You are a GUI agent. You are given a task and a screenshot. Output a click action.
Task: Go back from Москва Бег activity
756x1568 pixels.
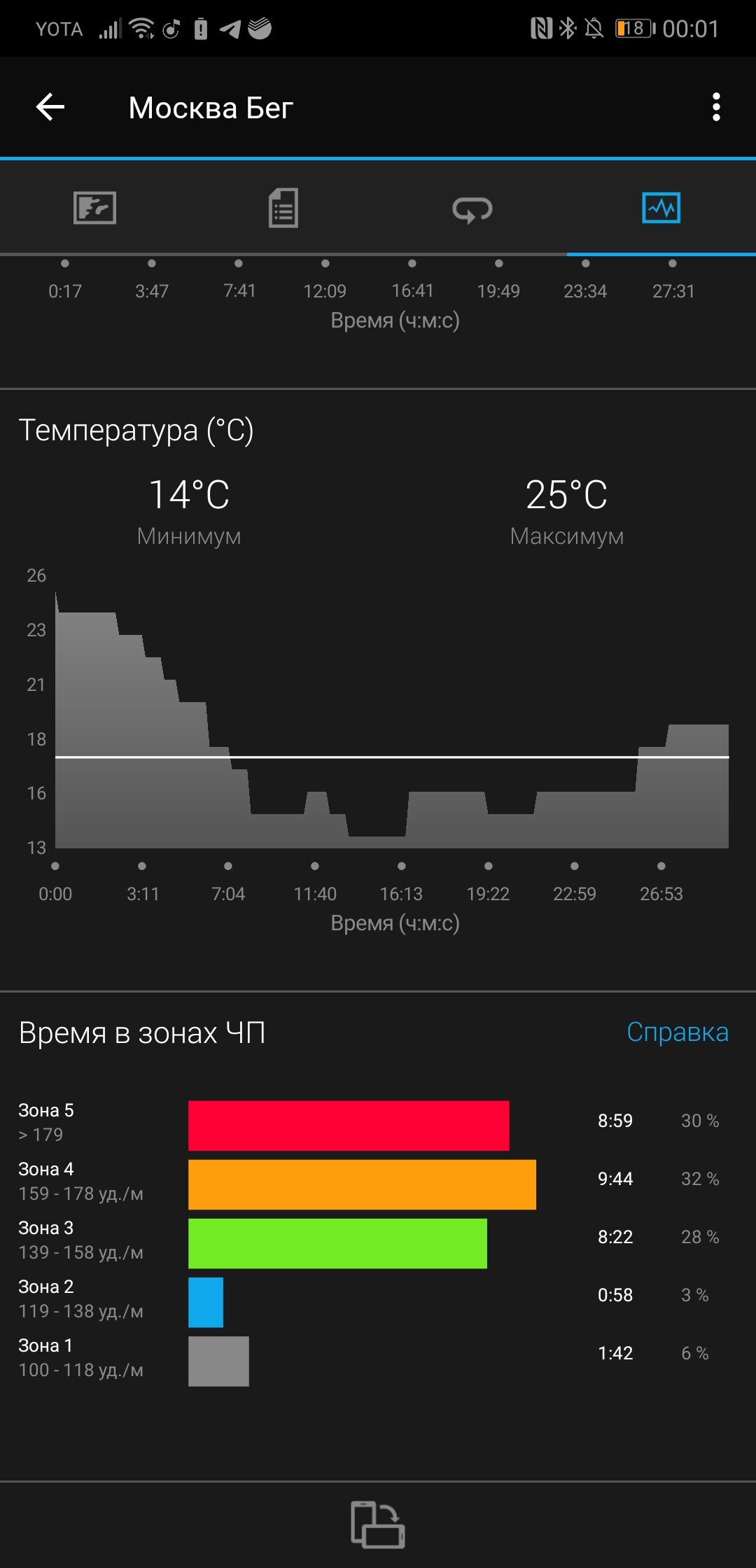click(50, 108)
